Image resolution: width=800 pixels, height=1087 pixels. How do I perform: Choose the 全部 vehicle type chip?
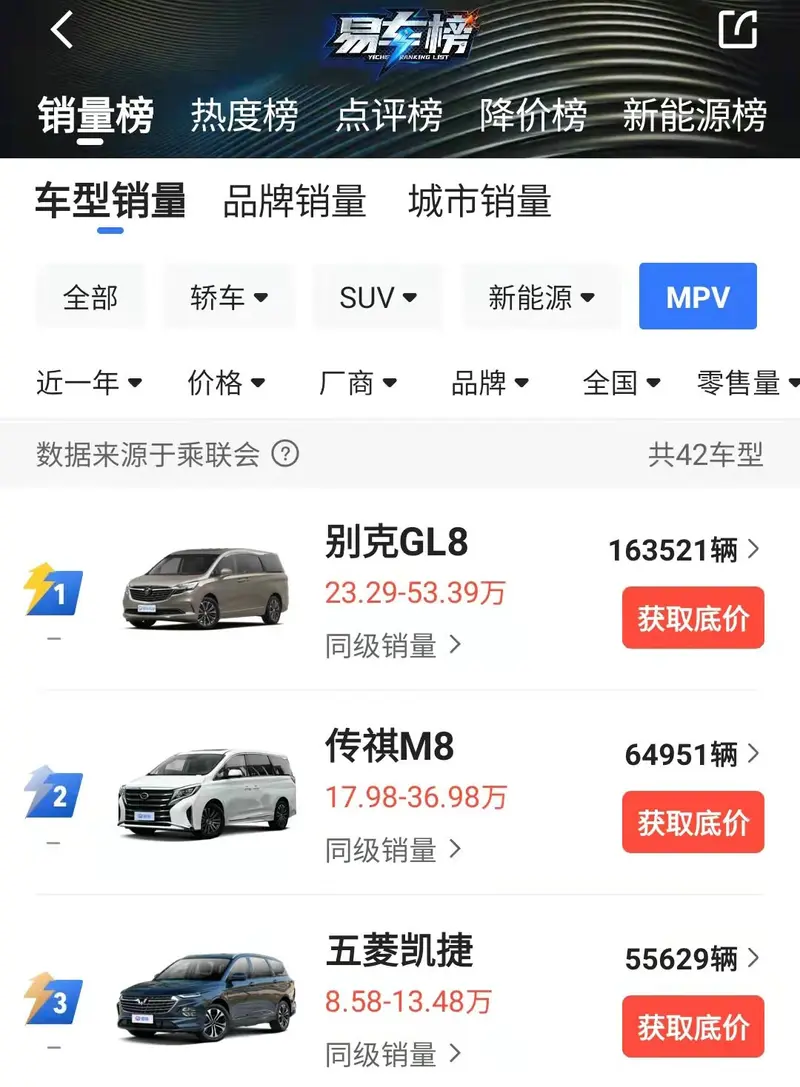[x=90, y=297]
